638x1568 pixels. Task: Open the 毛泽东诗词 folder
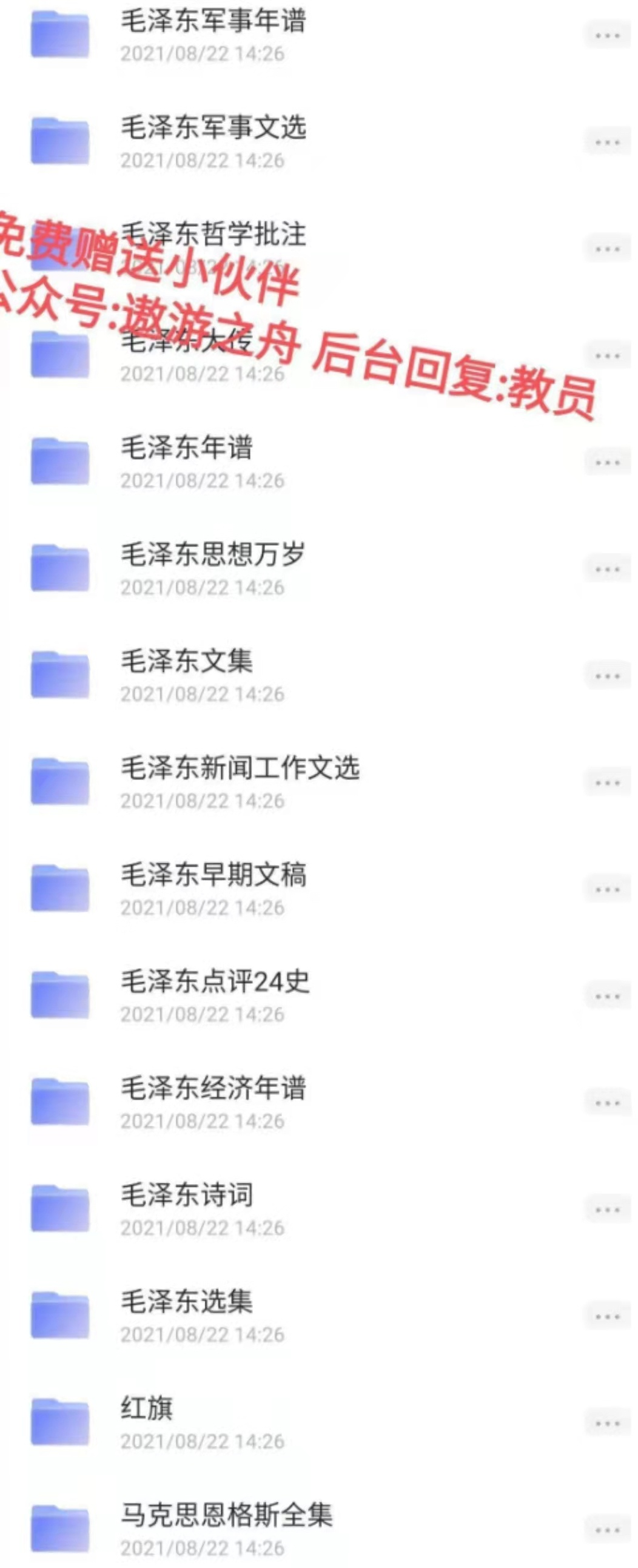186,1196
